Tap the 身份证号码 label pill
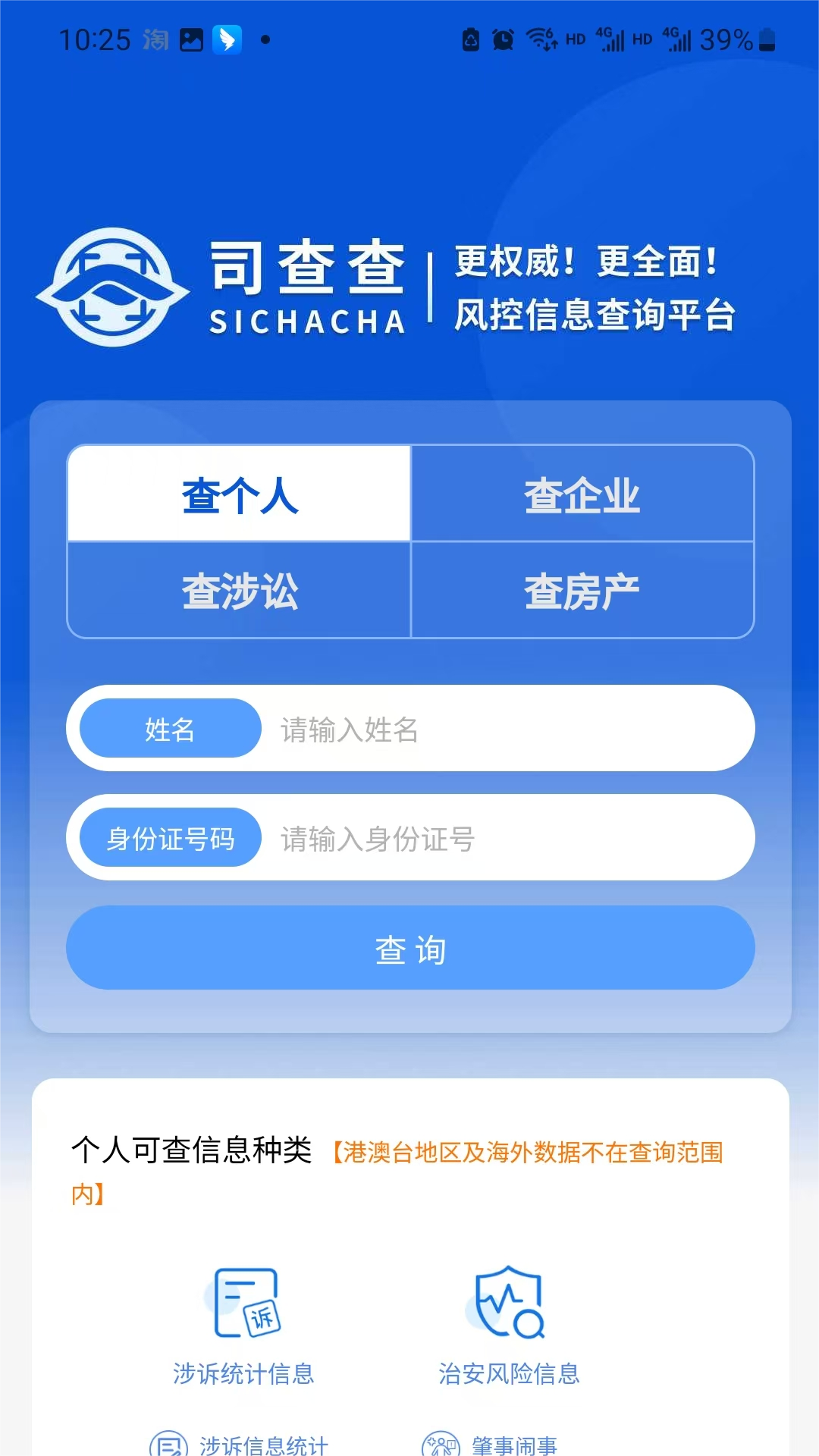This screenshot has width=819, height=1456. [168, 838]
